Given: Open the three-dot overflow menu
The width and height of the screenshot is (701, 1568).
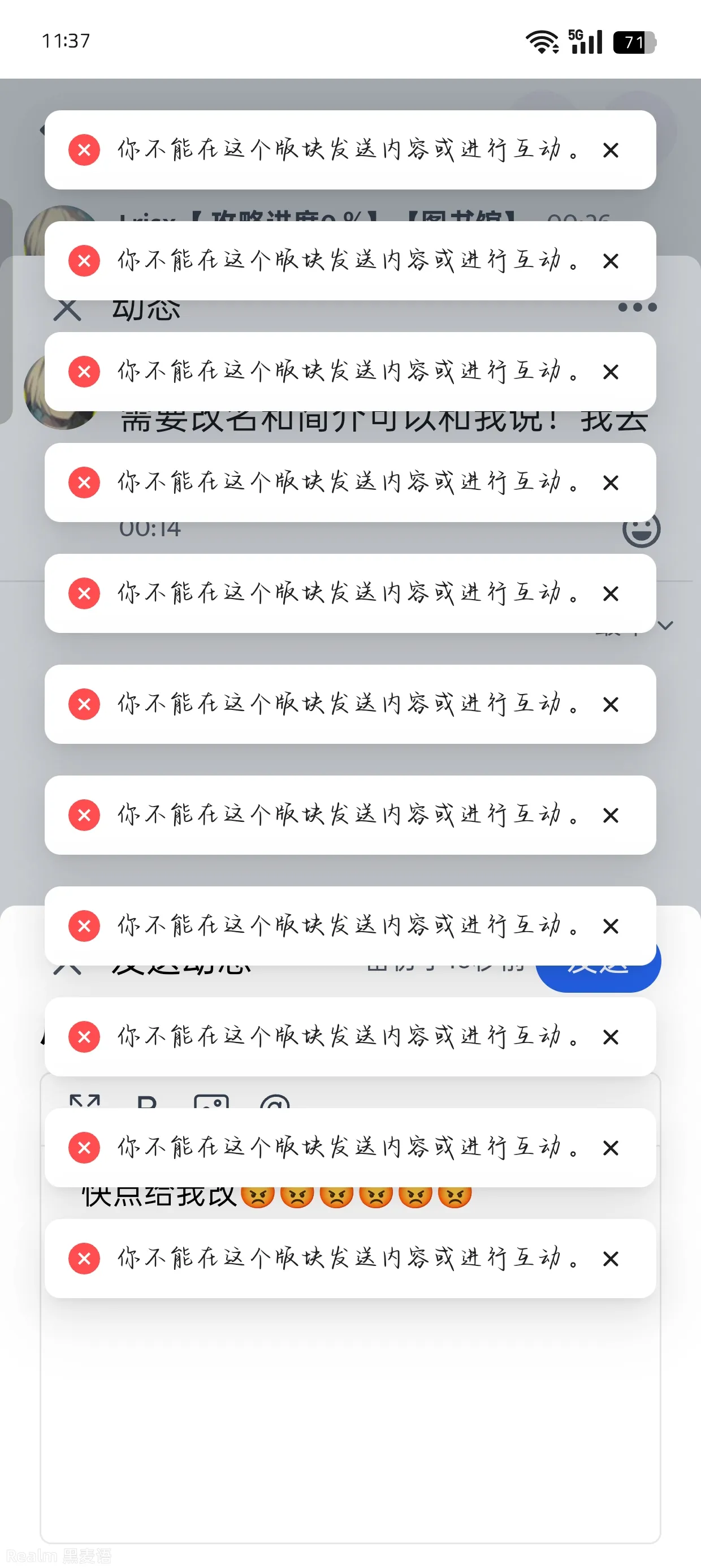Looking at the screenshot, I should (637, 307).
